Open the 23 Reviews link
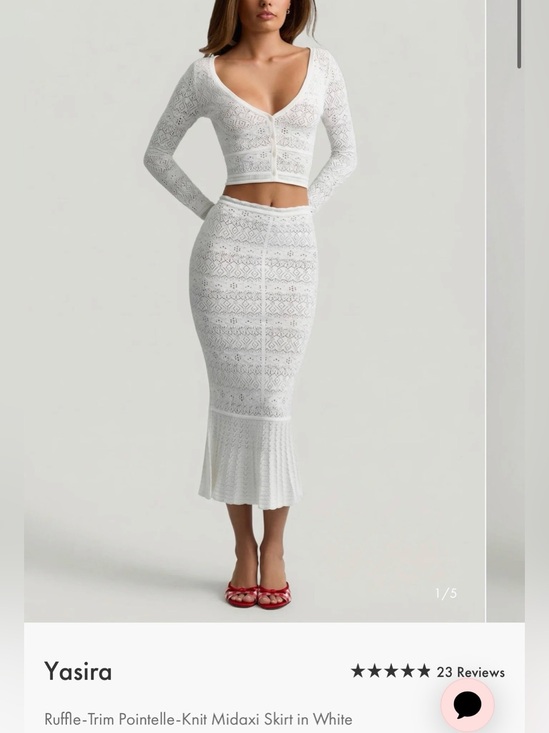Image resolution: width=549 pixels, height=733 pixels. click(x=470, y=672)
